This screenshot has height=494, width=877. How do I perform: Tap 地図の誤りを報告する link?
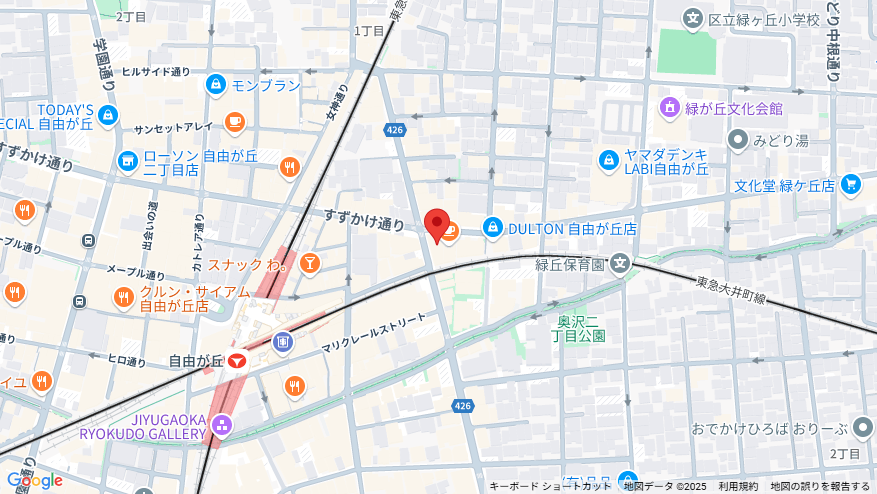click(x=822, y=487)
